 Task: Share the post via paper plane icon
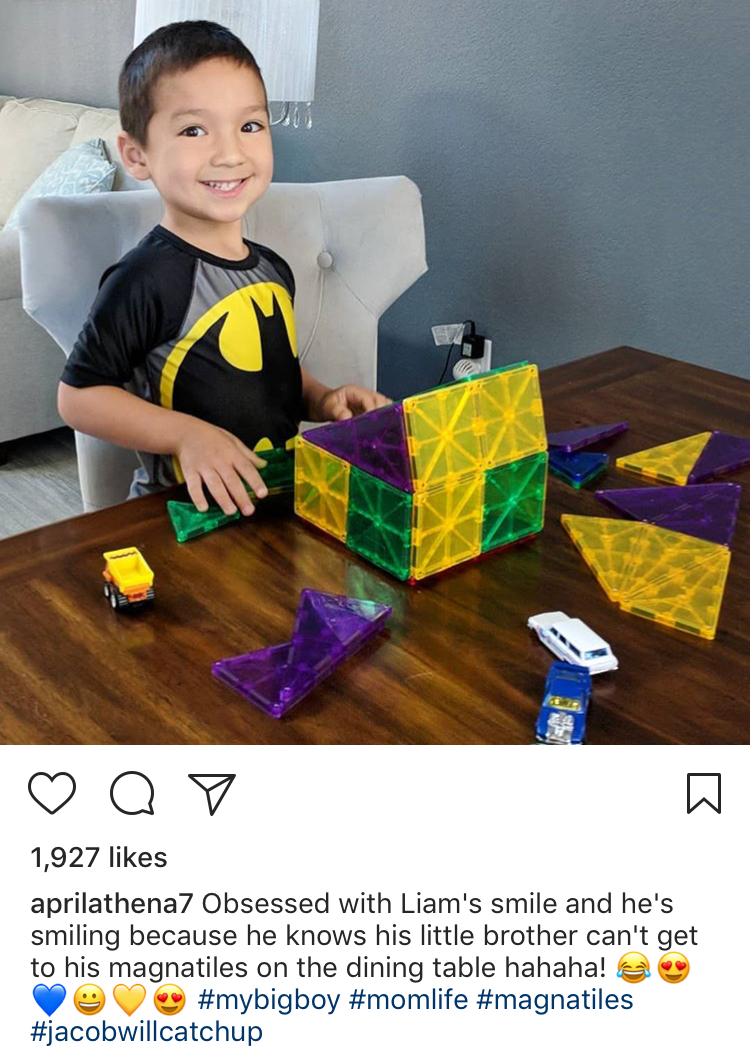212,793
